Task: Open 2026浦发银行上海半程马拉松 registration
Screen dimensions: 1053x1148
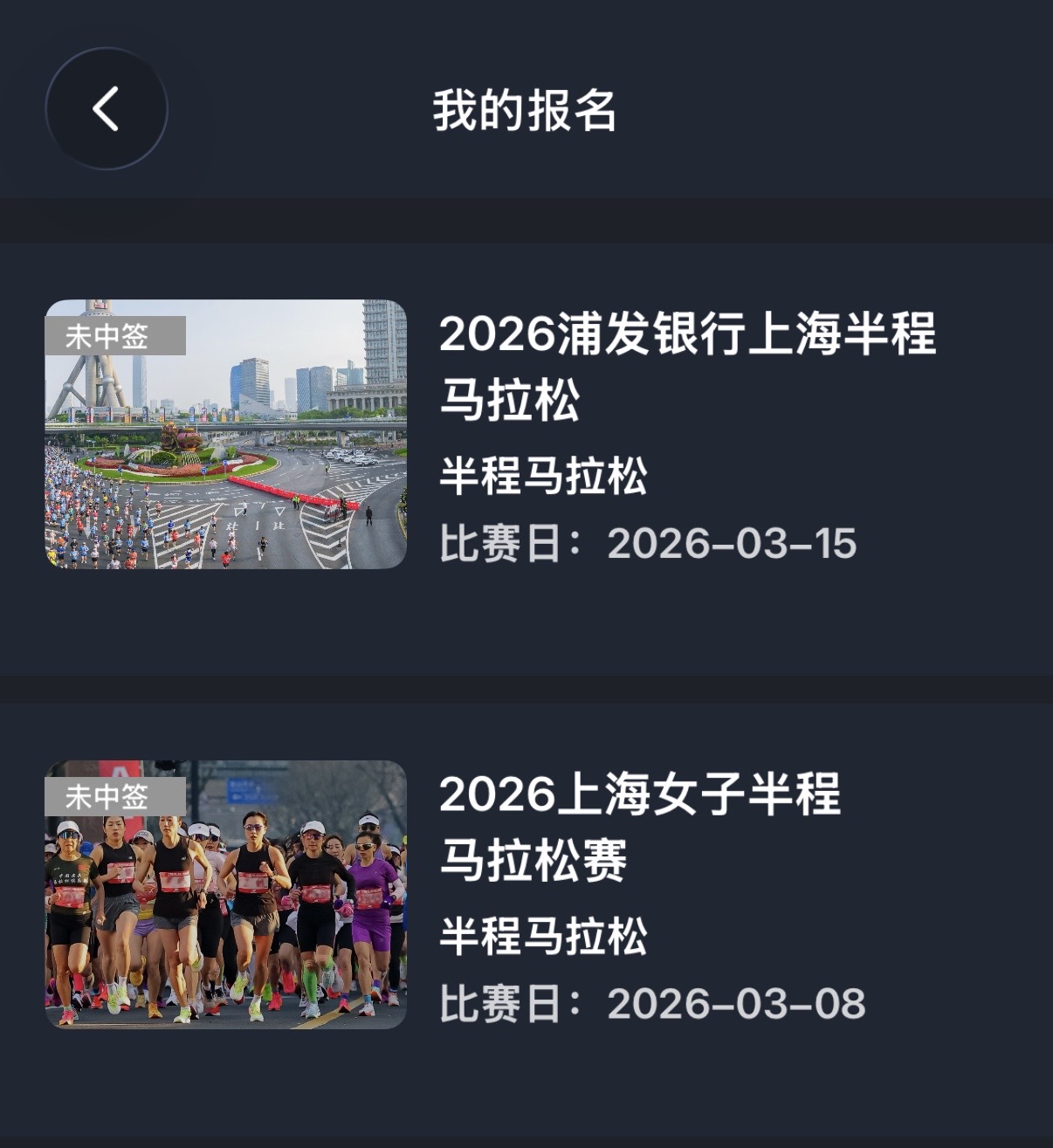Action: (x=686, y=367)
